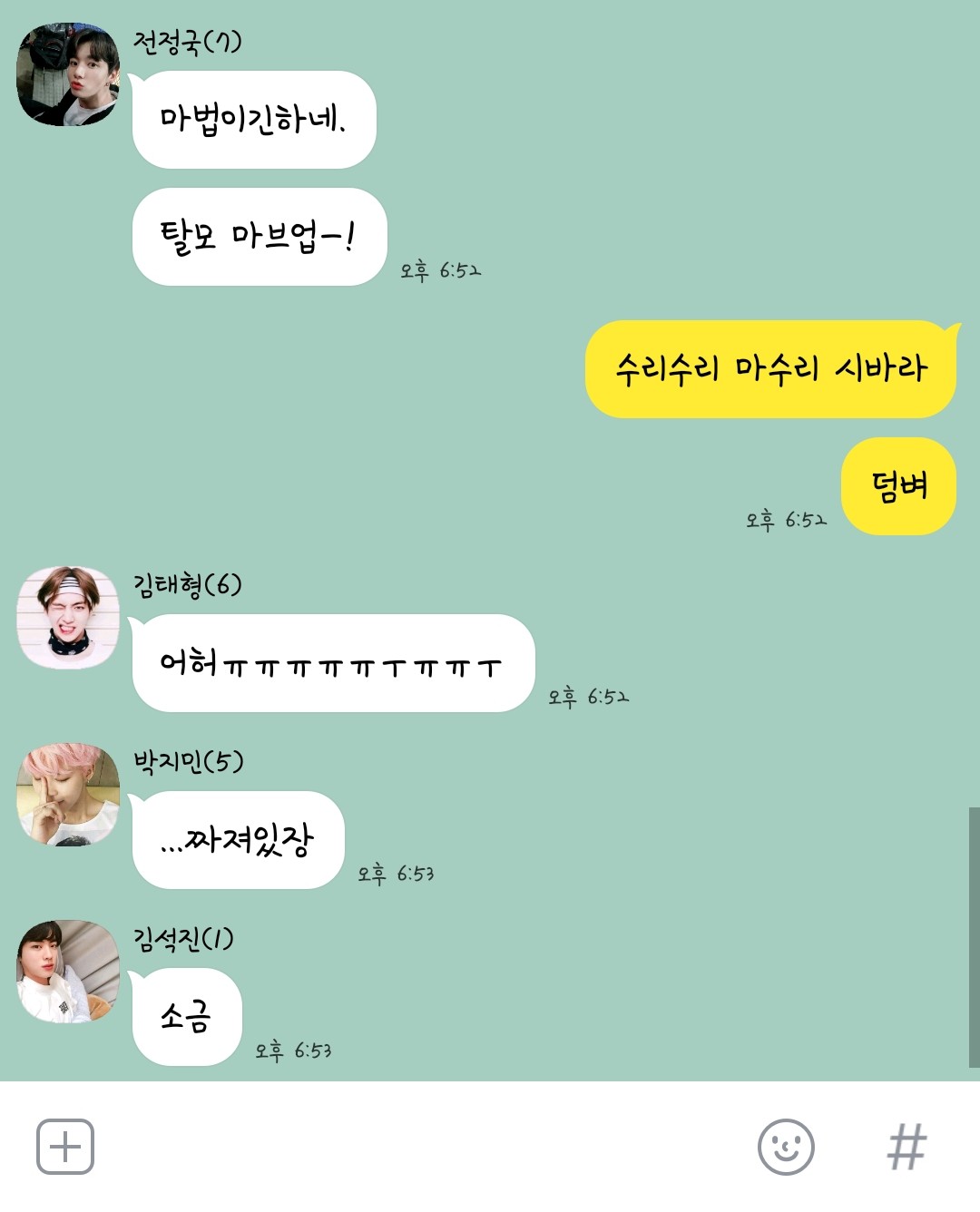Tap the hashtag search icon

click(x=906, y=1147)
